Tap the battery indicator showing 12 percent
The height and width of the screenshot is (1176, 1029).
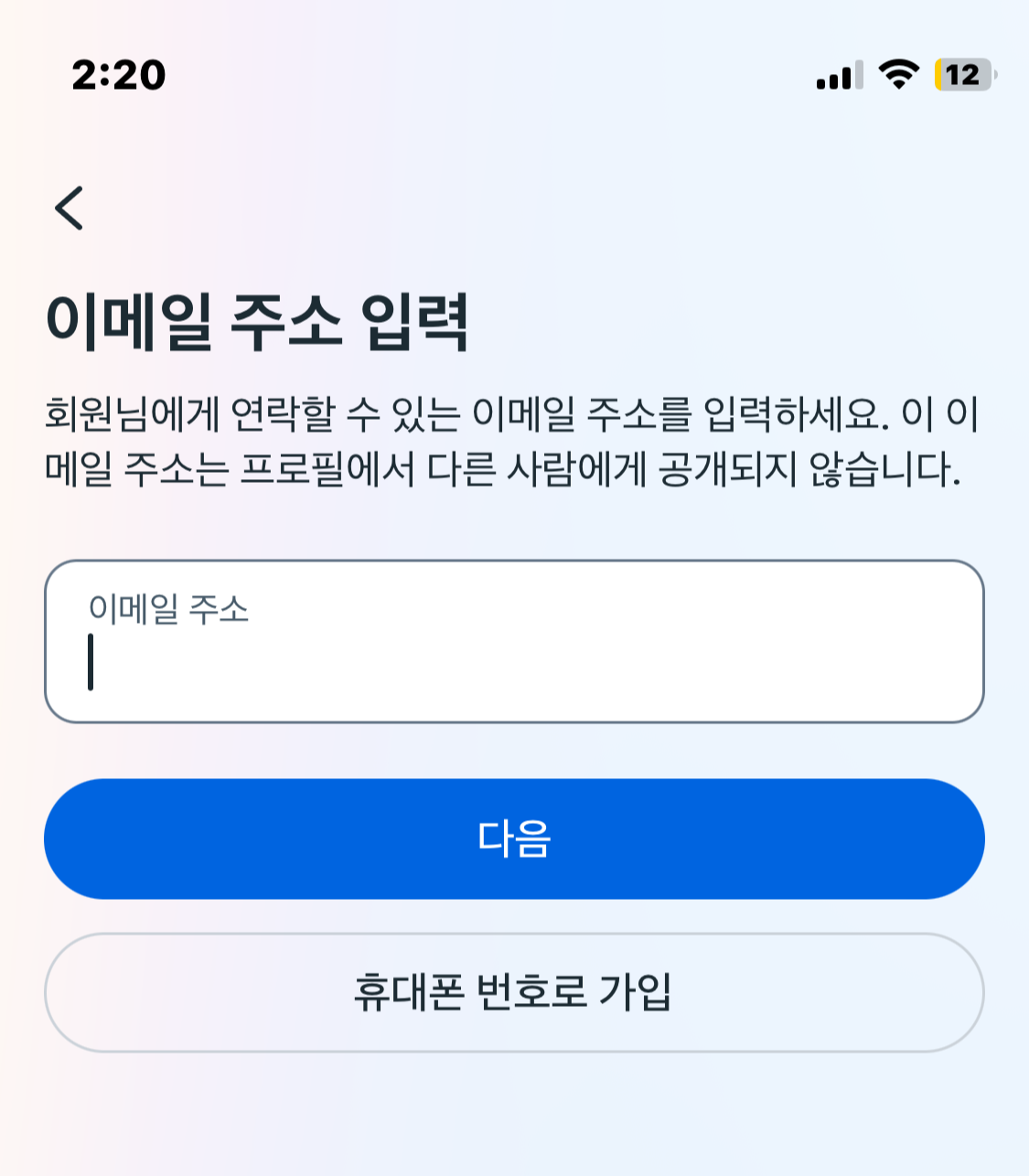point(959,77)
